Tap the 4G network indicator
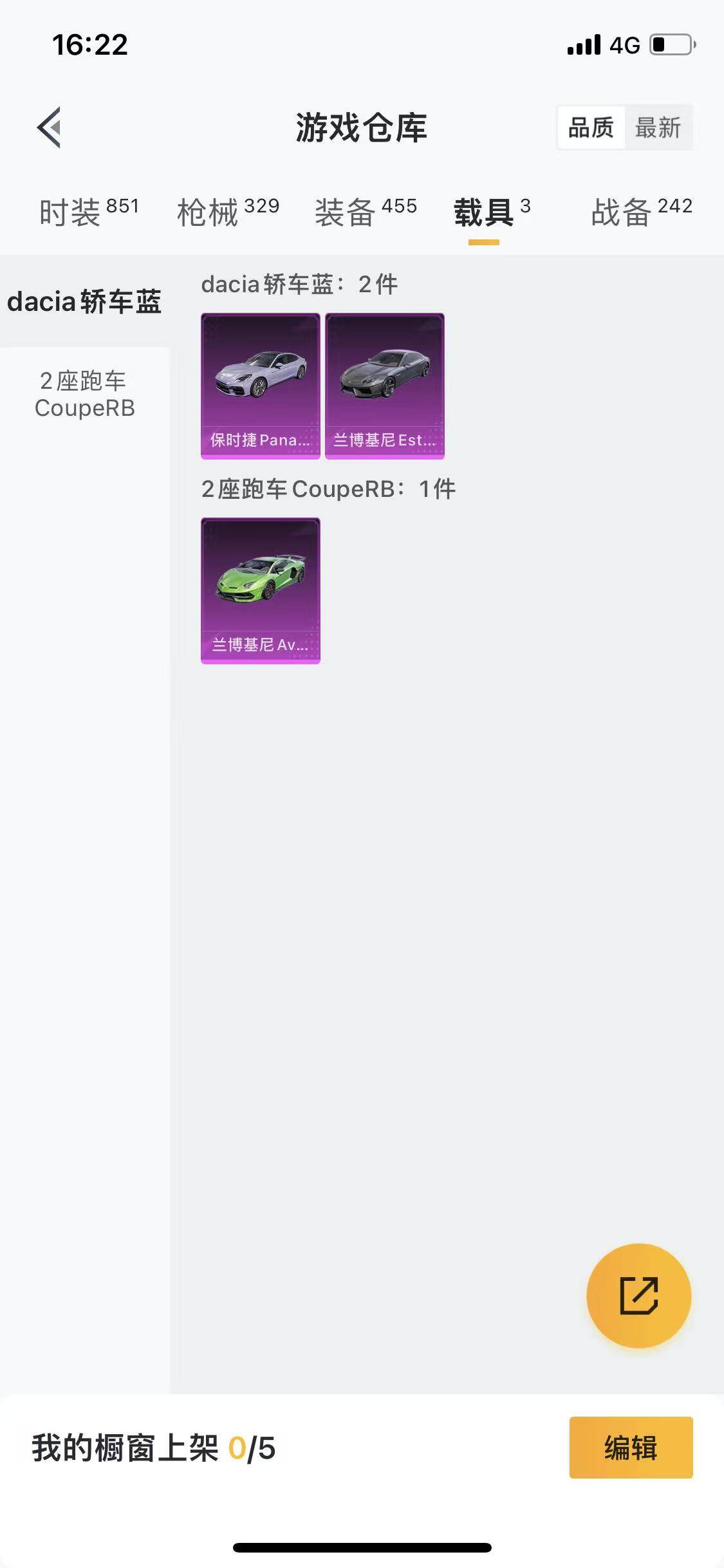The image size is (724, 1568). 624,44
